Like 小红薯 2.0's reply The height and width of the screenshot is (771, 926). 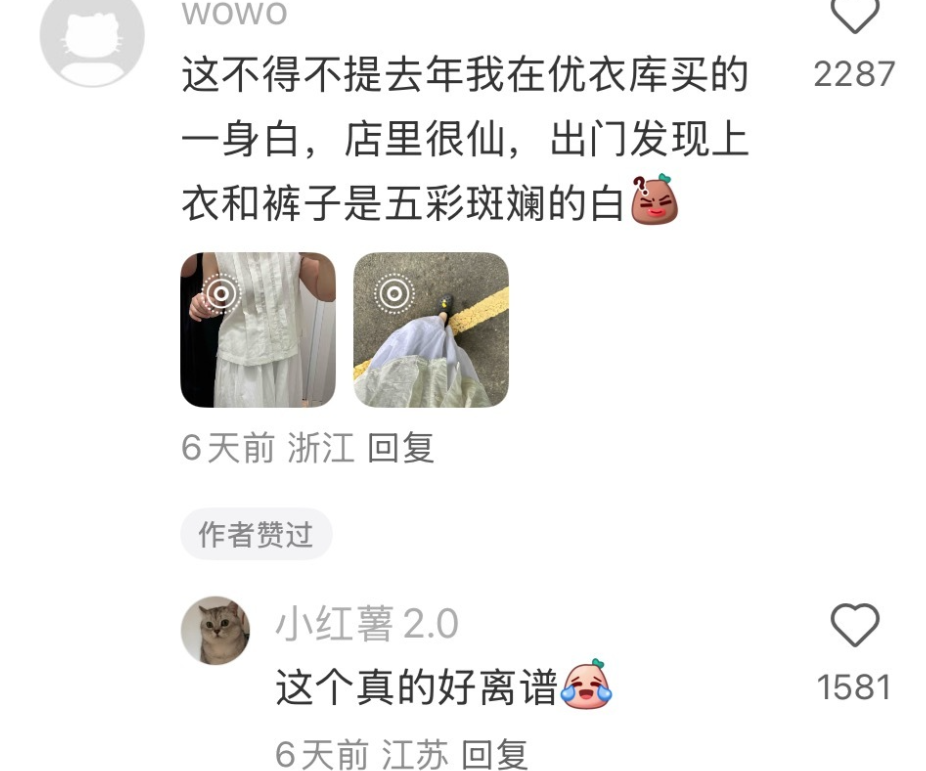pyautogui.click(x=854, y=627)
